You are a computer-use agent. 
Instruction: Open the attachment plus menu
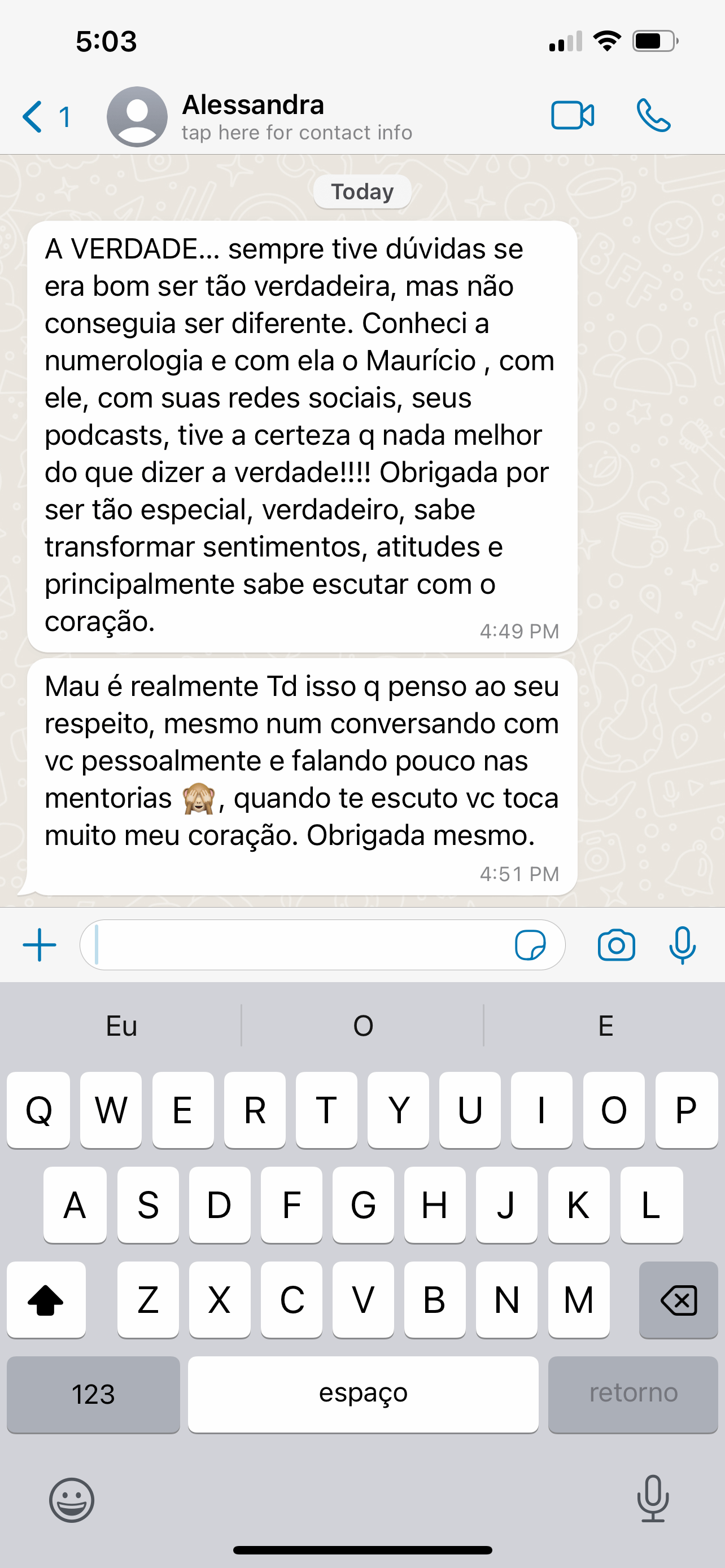tap(40, 945)
